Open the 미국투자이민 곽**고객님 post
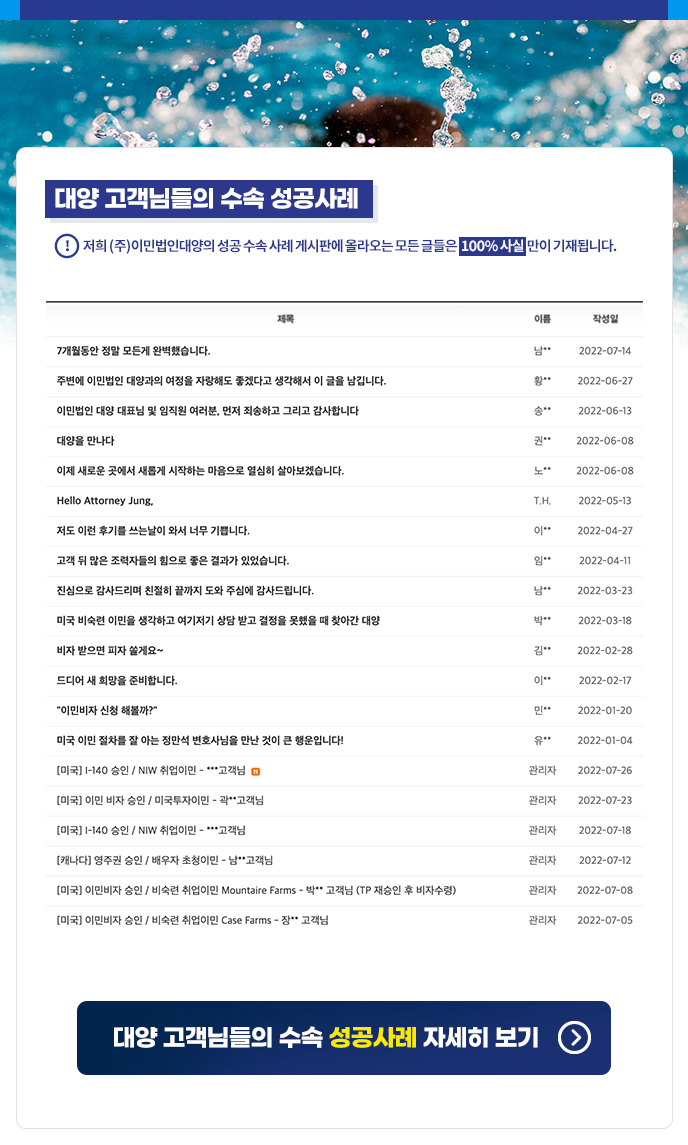The image size is (688, 1145). click(160, 800)
